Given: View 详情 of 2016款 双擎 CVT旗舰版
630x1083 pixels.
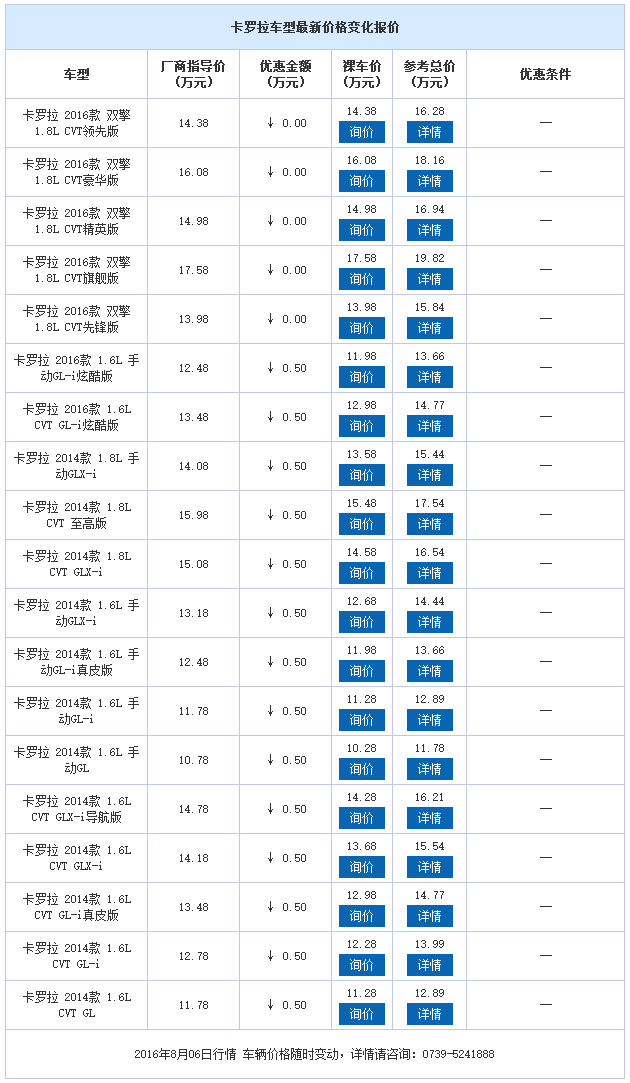Looking at the screenshot, I should 429,279.
